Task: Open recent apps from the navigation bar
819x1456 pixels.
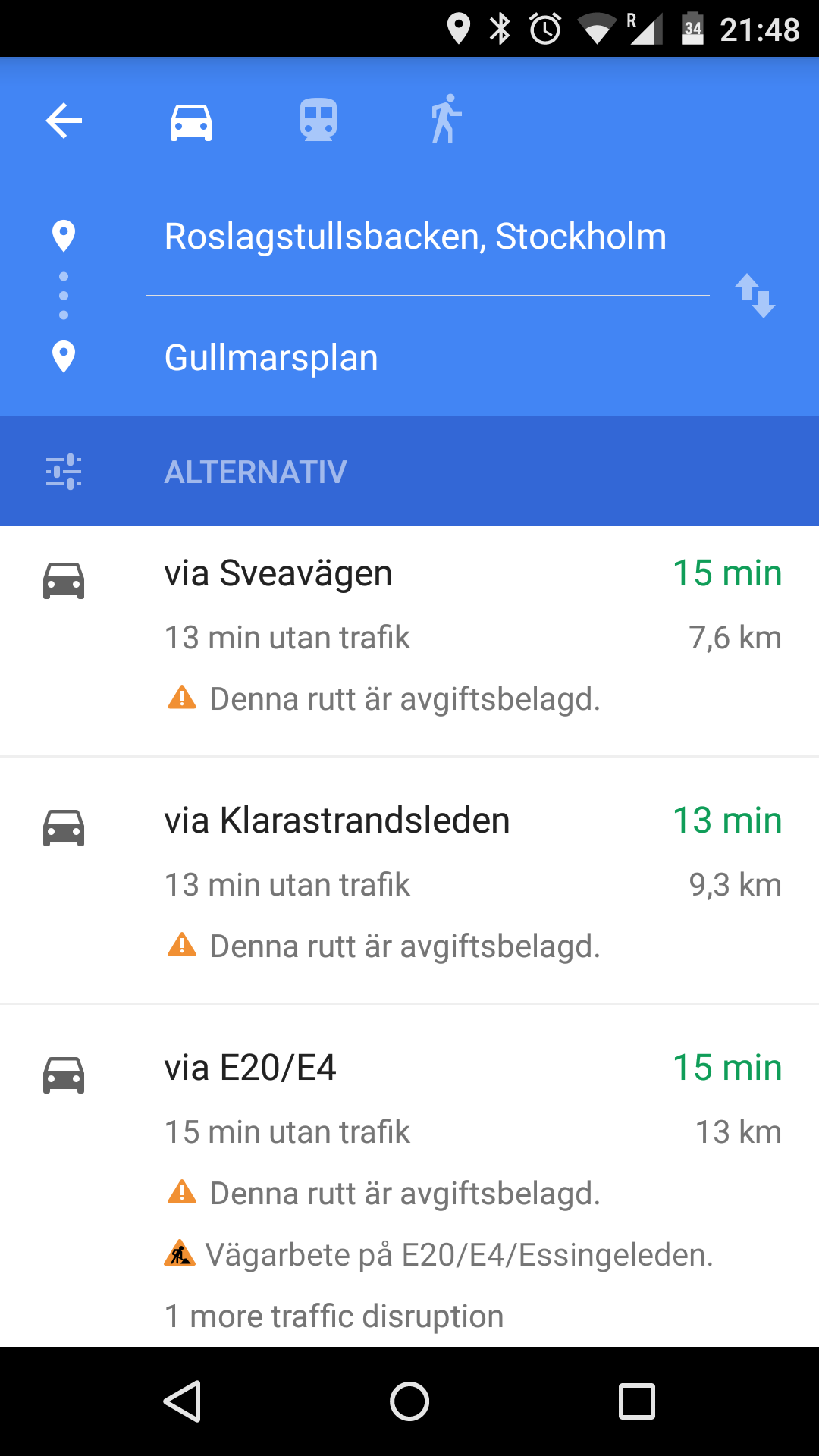Action: coord(636,1401)
